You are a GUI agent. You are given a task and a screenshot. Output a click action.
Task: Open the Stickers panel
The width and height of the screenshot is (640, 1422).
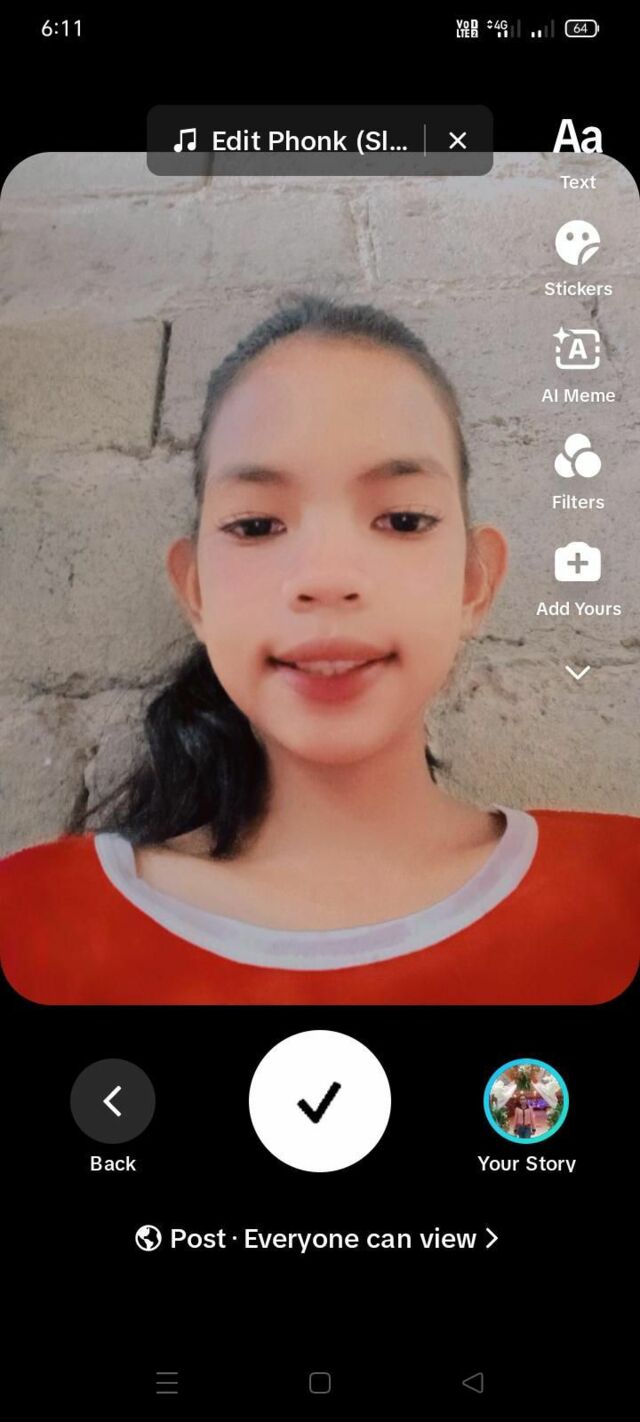(x=578, y=257)
